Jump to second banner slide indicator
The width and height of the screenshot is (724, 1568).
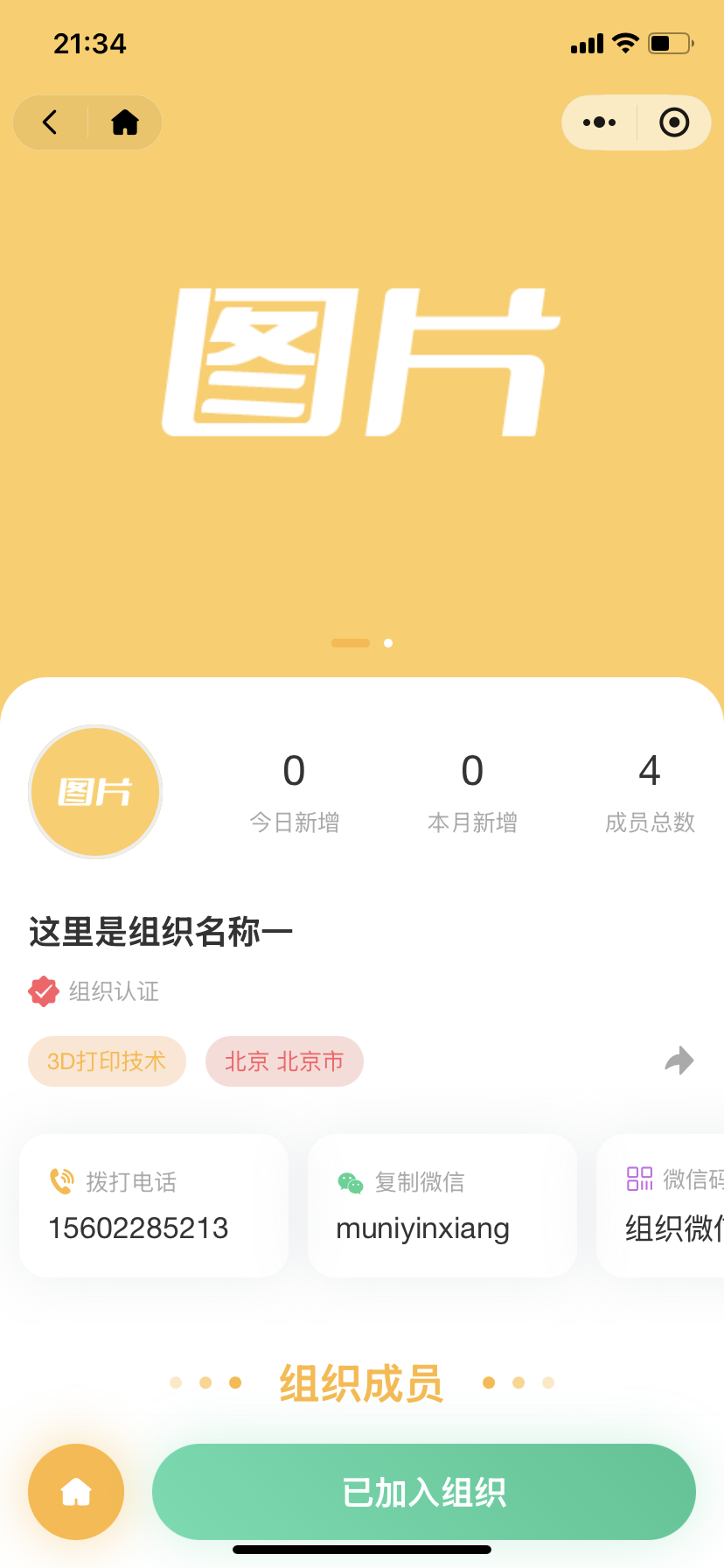[388, 643]
